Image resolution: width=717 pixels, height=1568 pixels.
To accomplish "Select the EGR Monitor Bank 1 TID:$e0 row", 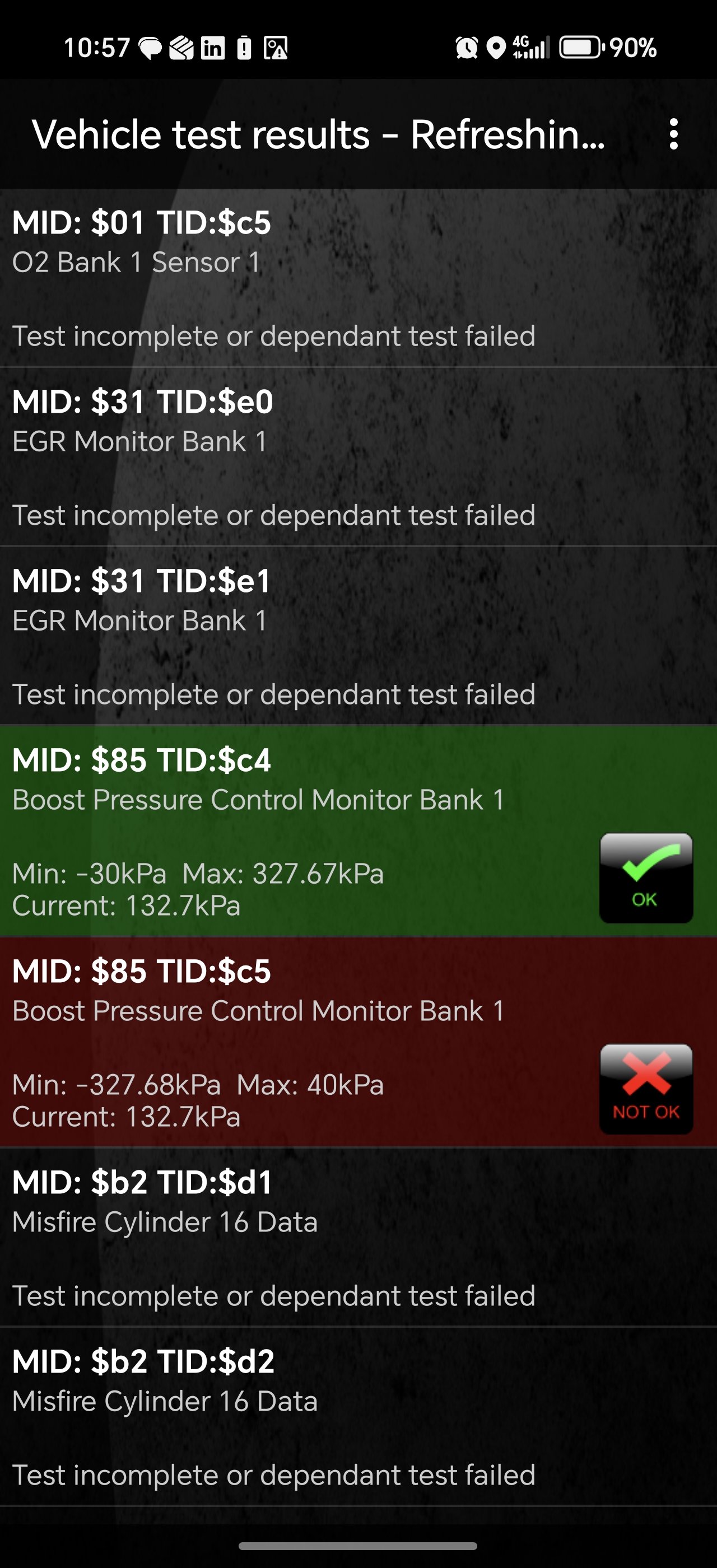I will pyautogui.click(x=358, y=456).
